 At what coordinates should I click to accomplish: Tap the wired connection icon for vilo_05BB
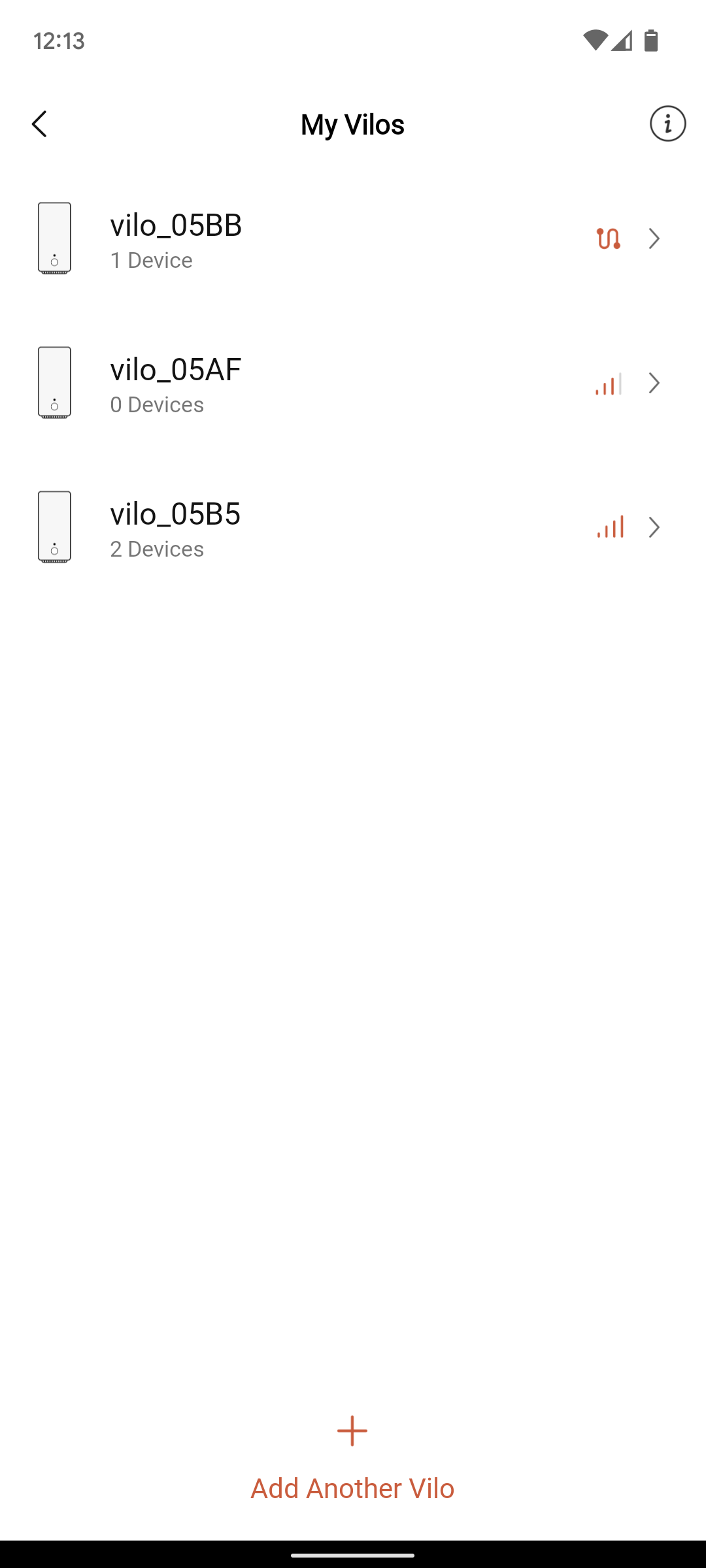click(608, 239)
